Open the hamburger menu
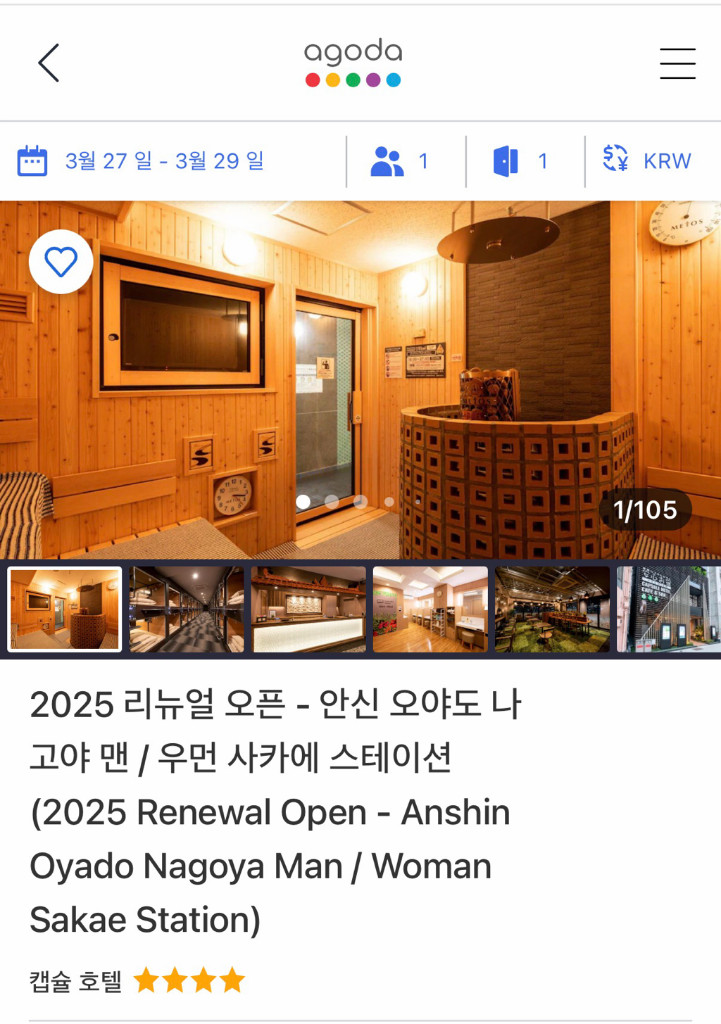Image resolution: width=721 pixels, height=1024 pixels. [677, 63]
